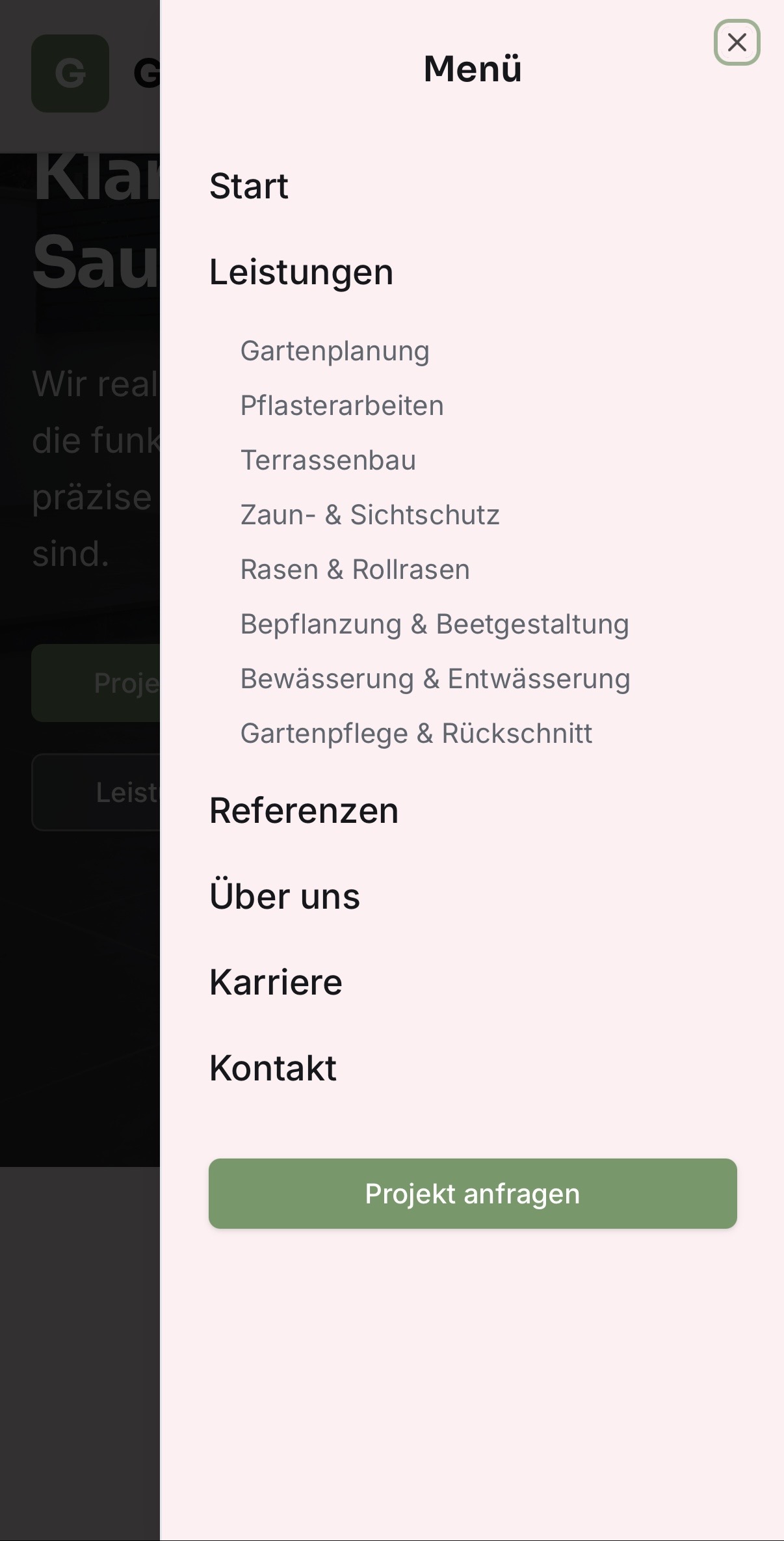The image size is (784, 1541).
Task: Select Gartenpflege & Rückschnitt
Action: click(416, 734)
